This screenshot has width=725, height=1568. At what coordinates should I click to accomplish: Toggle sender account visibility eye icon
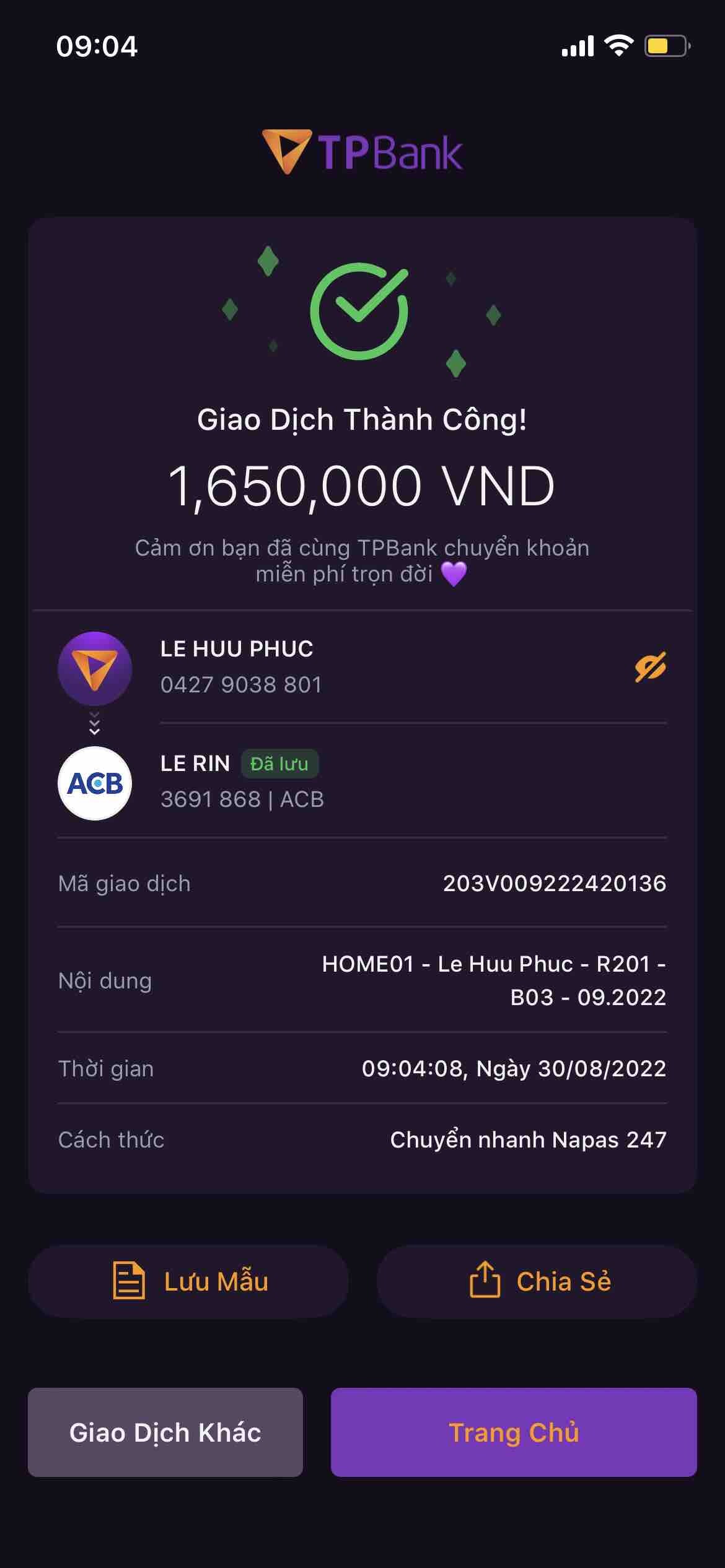click(x=650, y=667)
